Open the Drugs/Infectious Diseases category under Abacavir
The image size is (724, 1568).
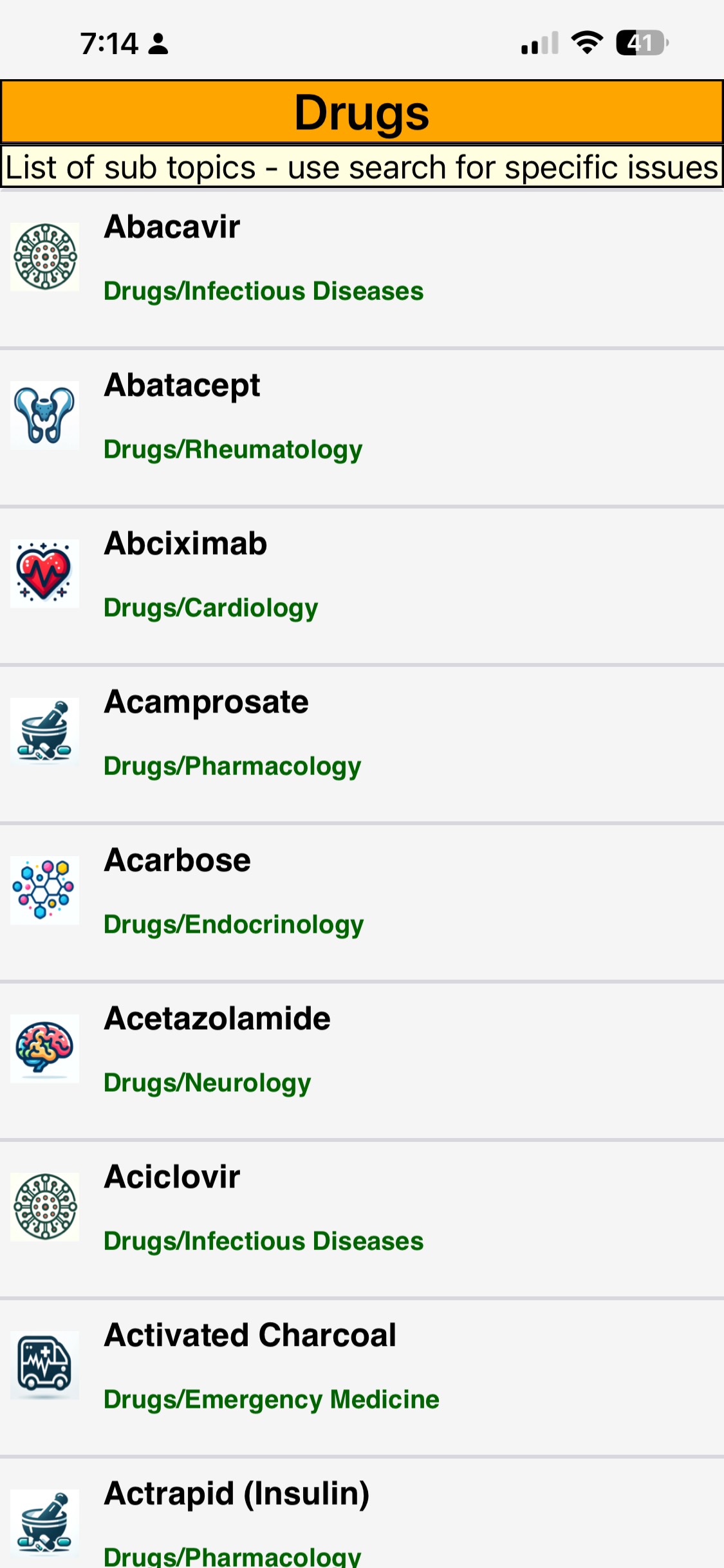coord(263,291)
